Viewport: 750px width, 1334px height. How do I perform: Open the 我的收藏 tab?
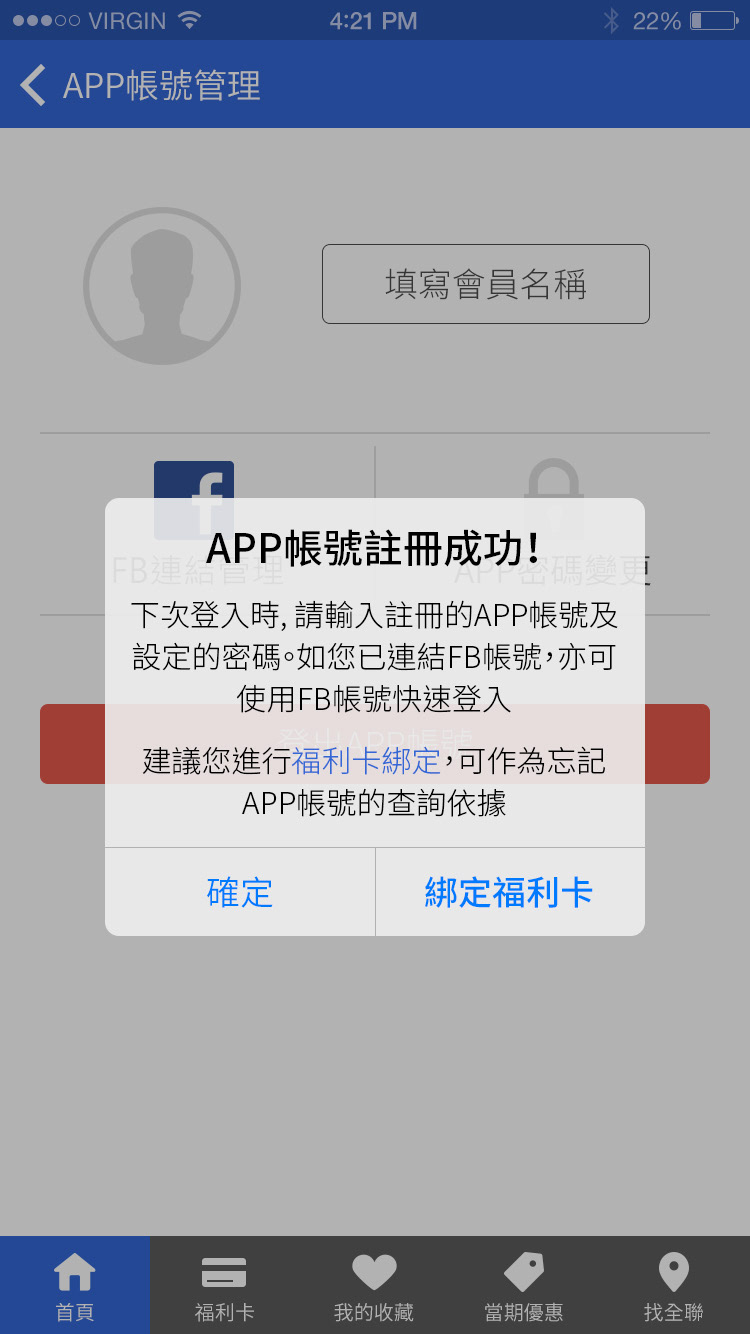pos(374,1286)
